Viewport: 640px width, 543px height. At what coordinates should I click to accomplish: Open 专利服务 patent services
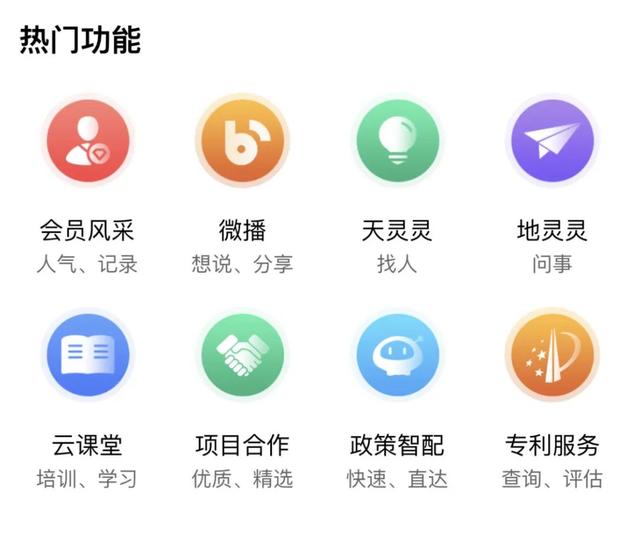552,355
